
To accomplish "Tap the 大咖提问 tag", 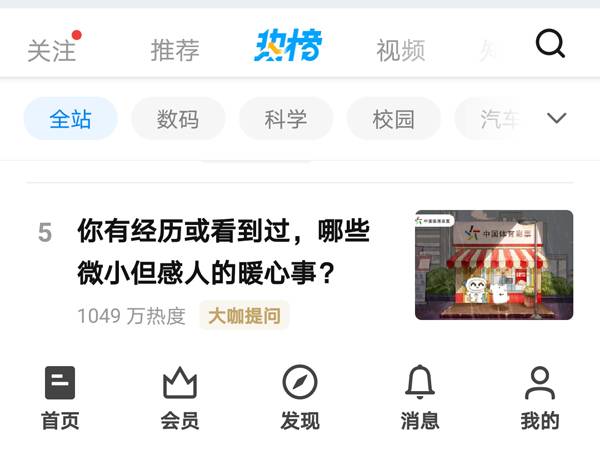I will (244, 316).
